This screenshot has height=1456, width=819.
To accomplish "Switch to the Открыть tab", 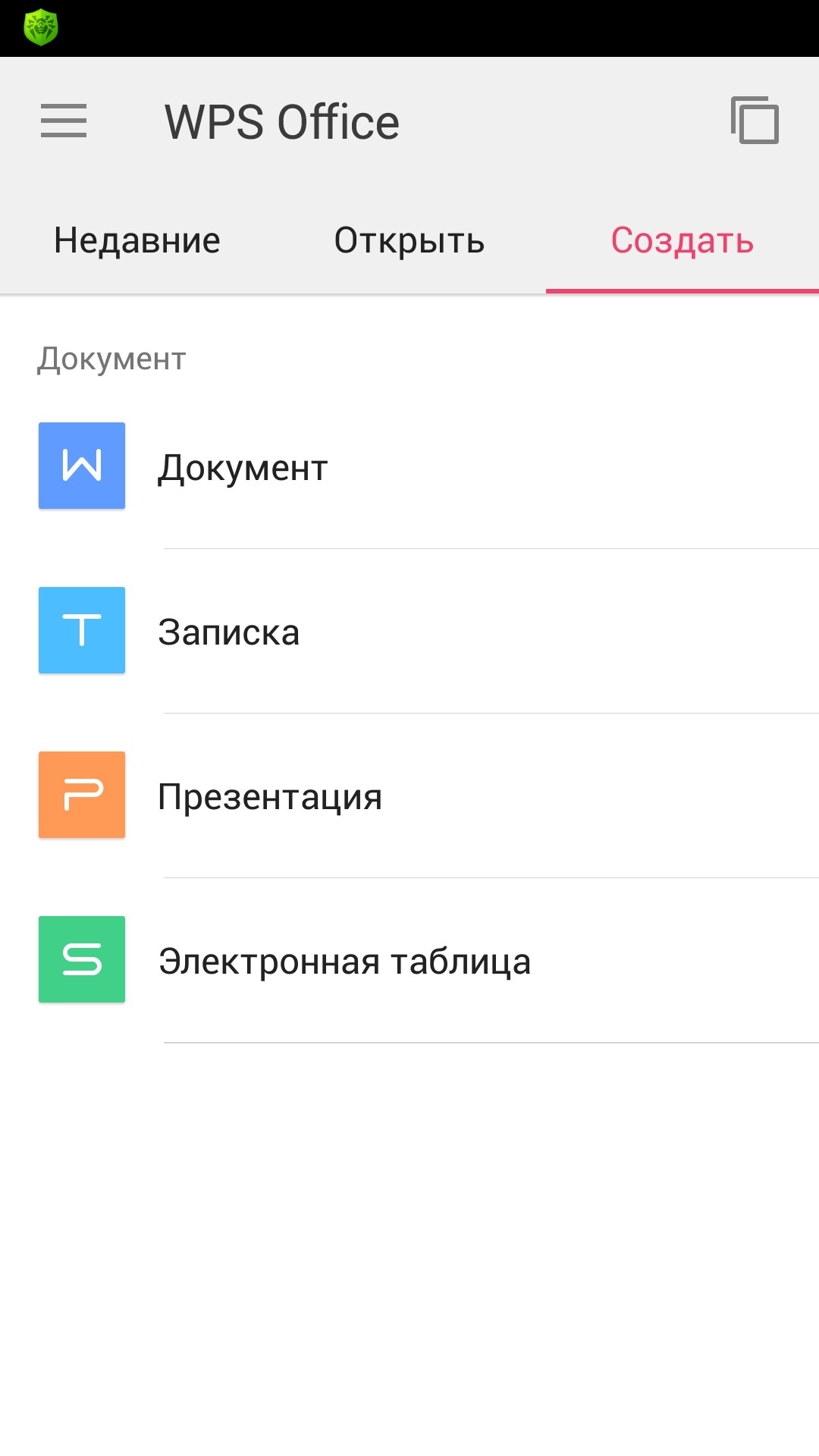I will tap(409, 241).
